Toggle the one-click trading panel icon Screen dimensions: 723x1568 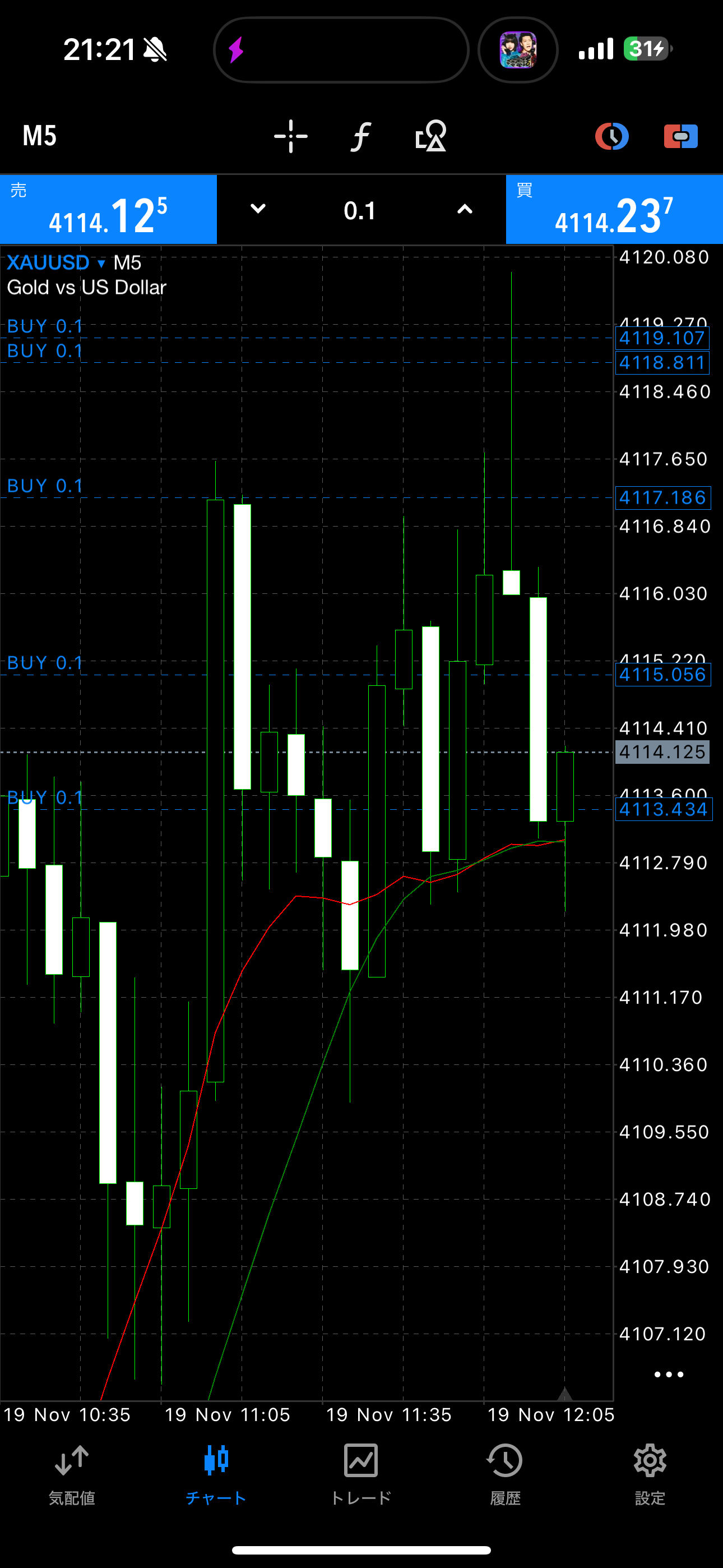click(680, 136)
